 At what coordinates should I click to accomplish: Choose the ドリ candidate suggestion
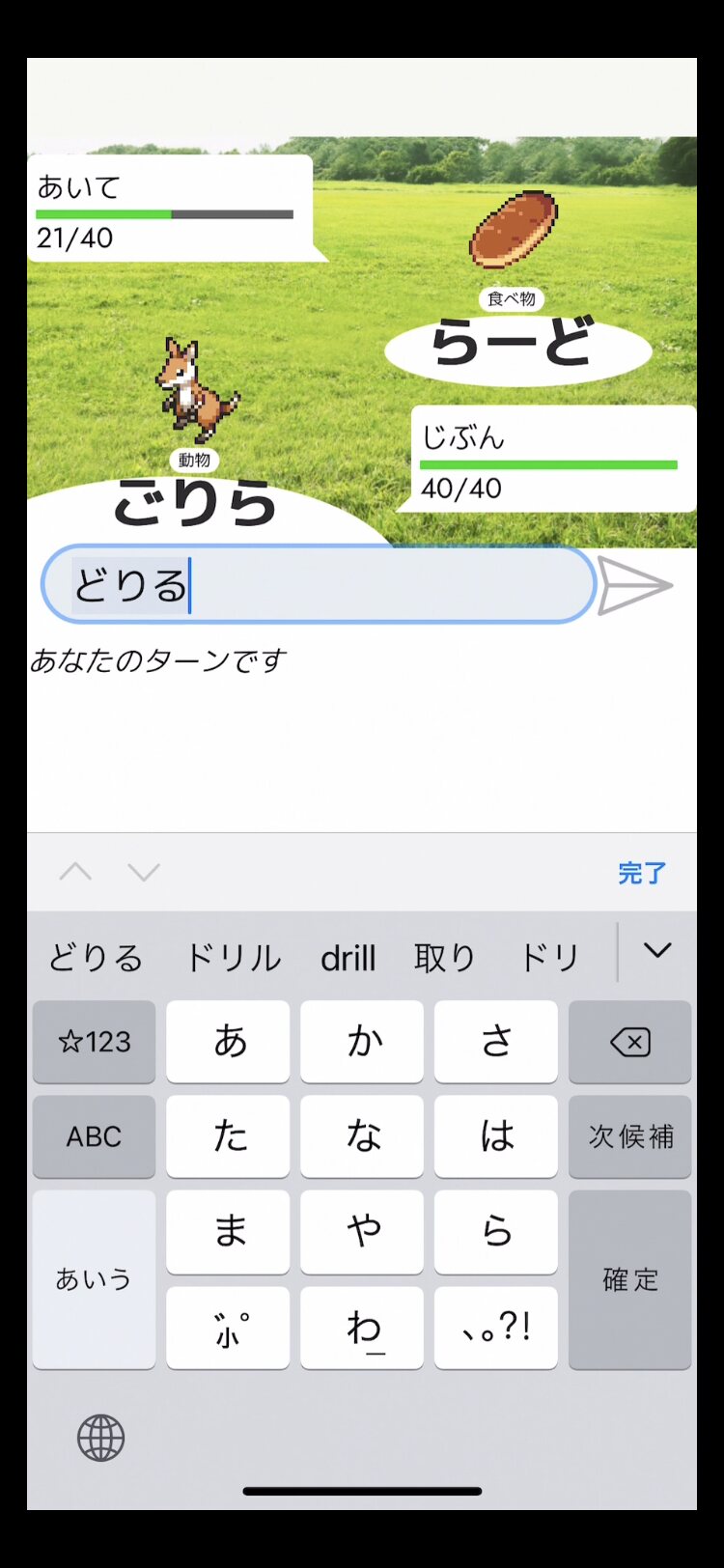pyautogui.click(x=549, y=958)
